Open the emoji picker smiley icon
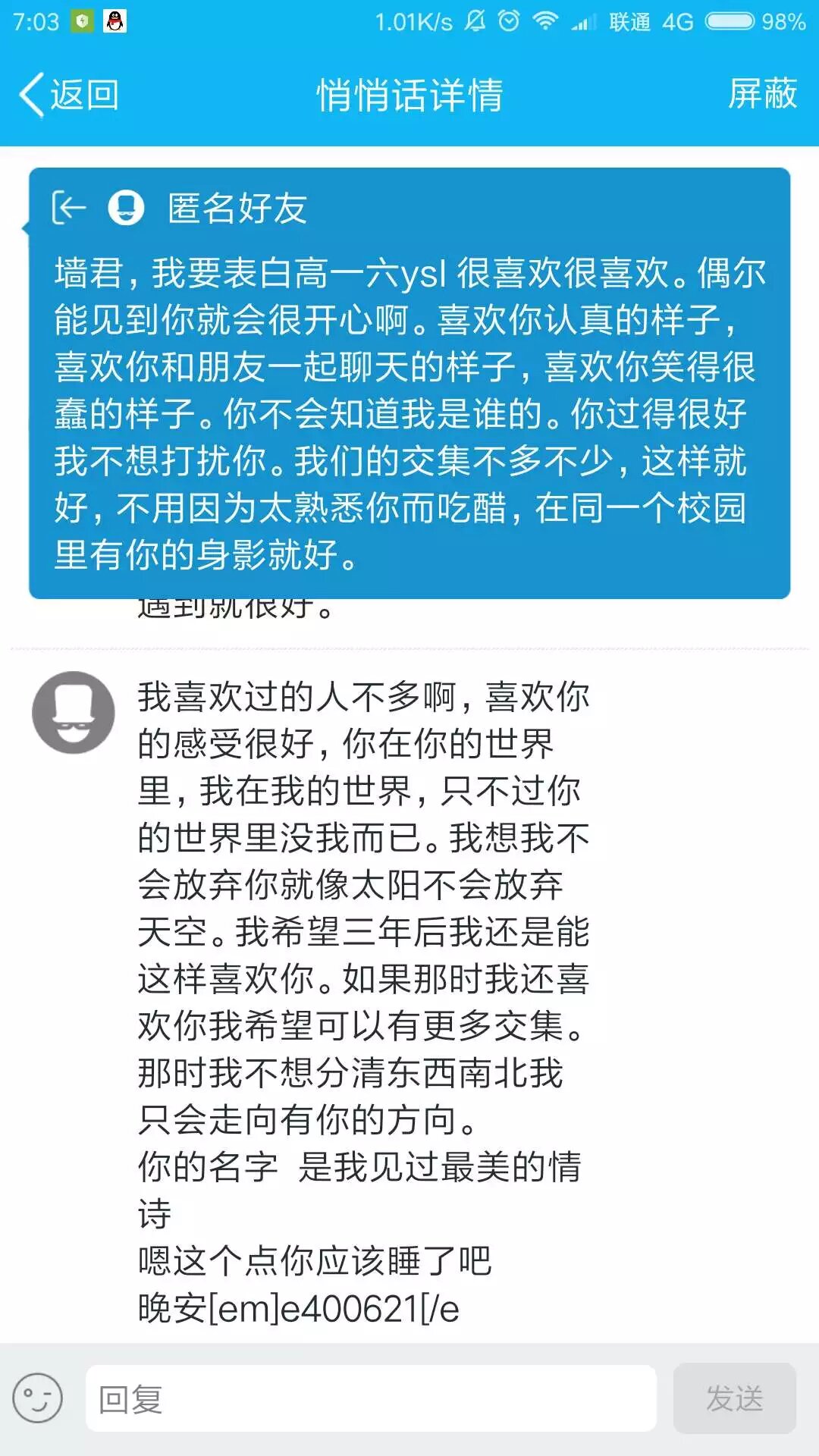 tap(37, 1398)
